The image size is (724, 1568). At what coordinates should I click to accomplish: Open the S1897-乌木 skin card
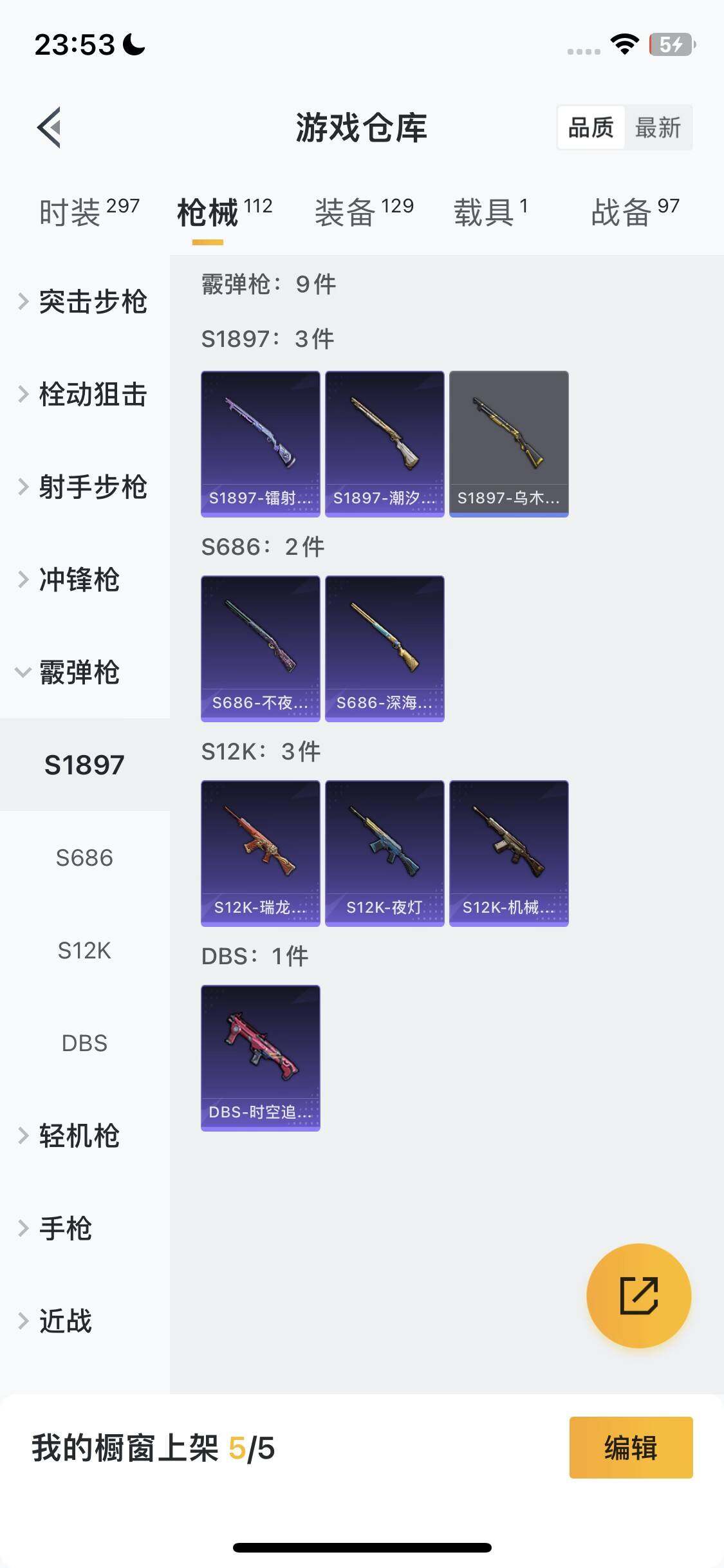[x=508, y=443]
